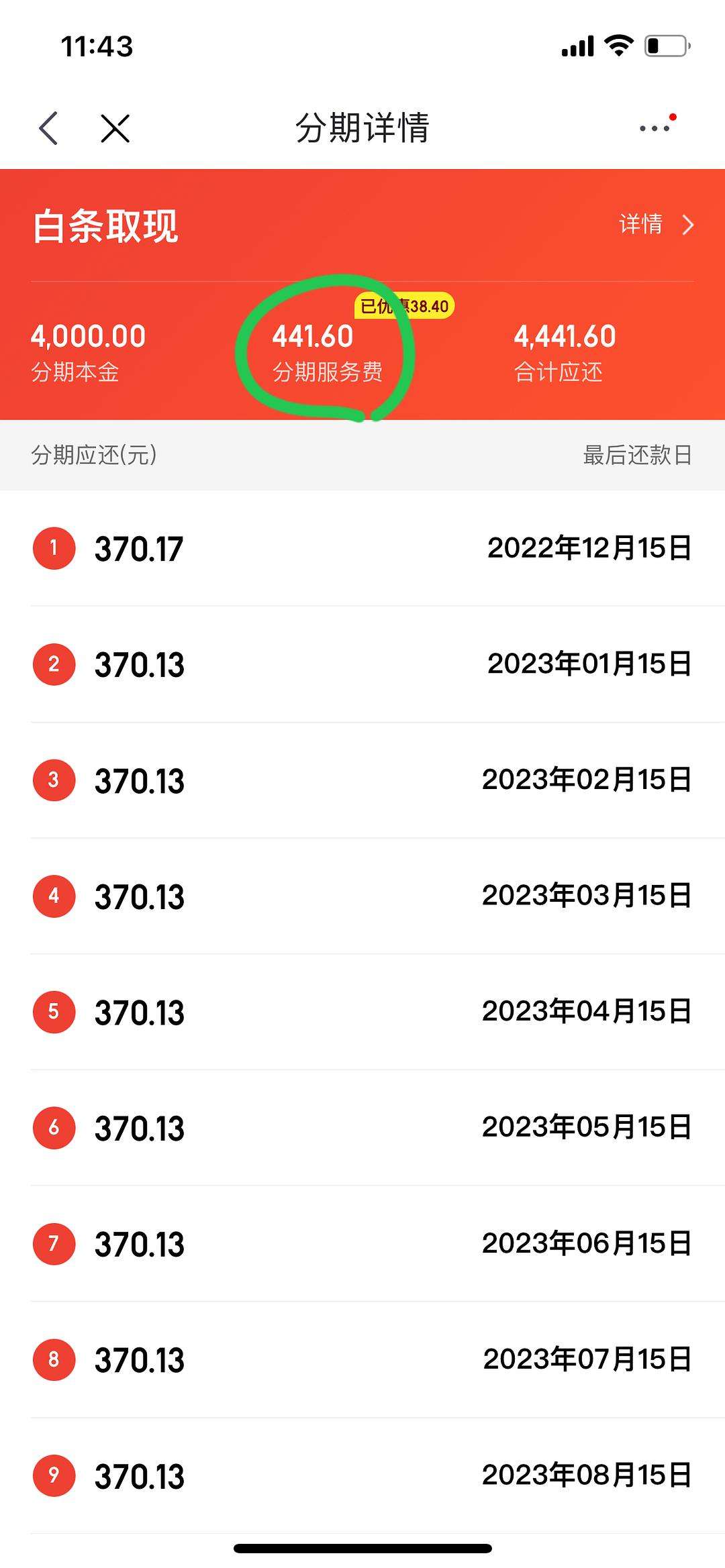
Task: Open the three-dot more menu
Action: [x=655, y=127]
